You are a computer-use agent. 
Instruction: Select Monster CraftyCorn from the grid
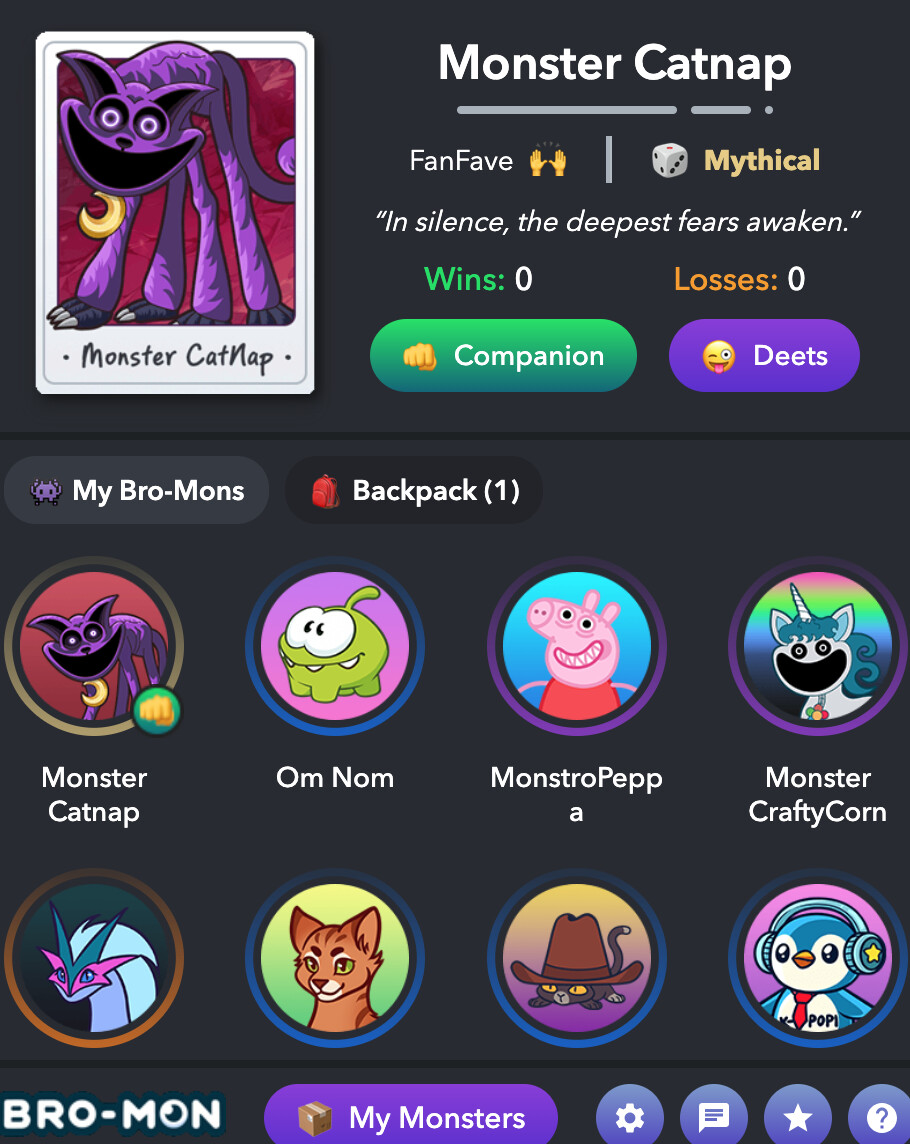[x=818, y=646]
